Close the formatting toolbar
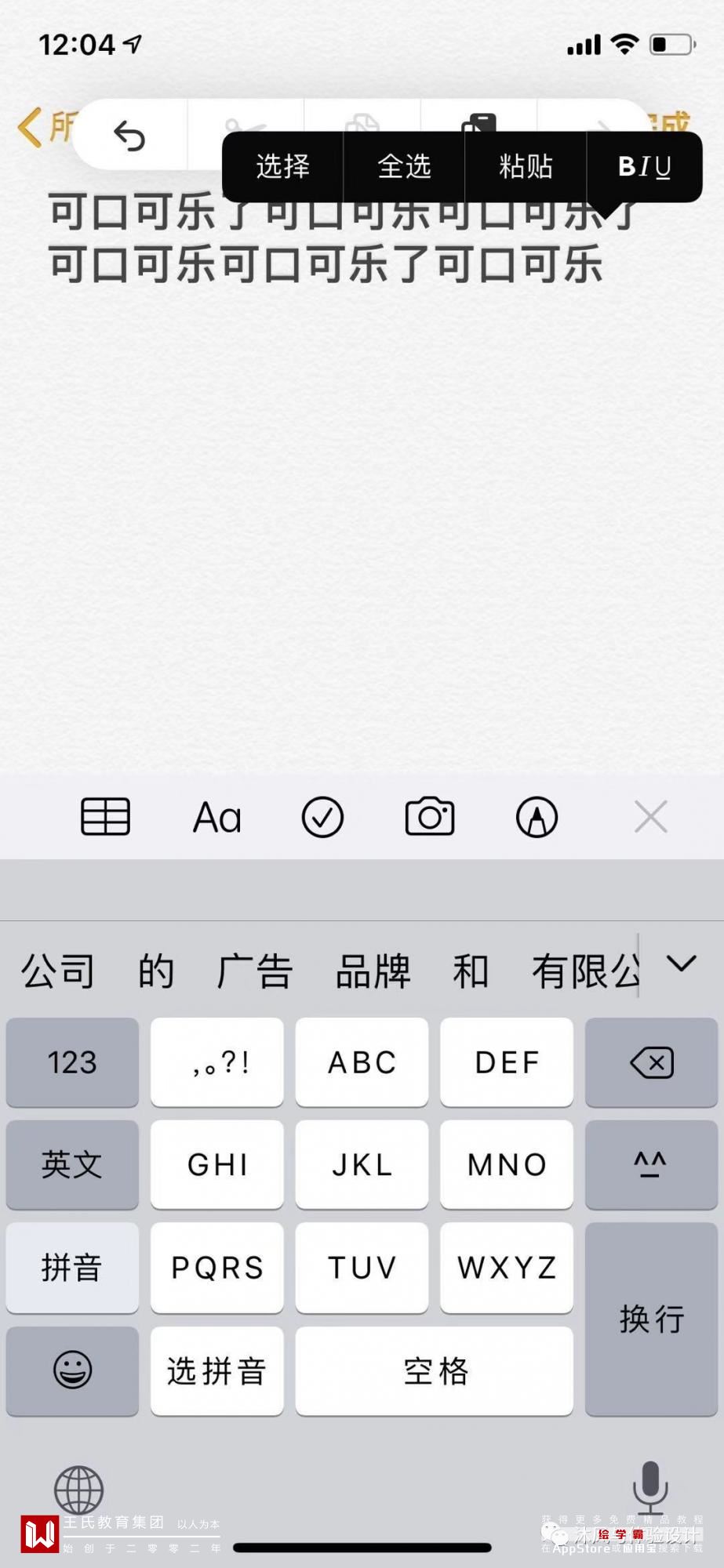Image resolution: width=724 pixels, height=1568 pixels. [x=650, y=817]
